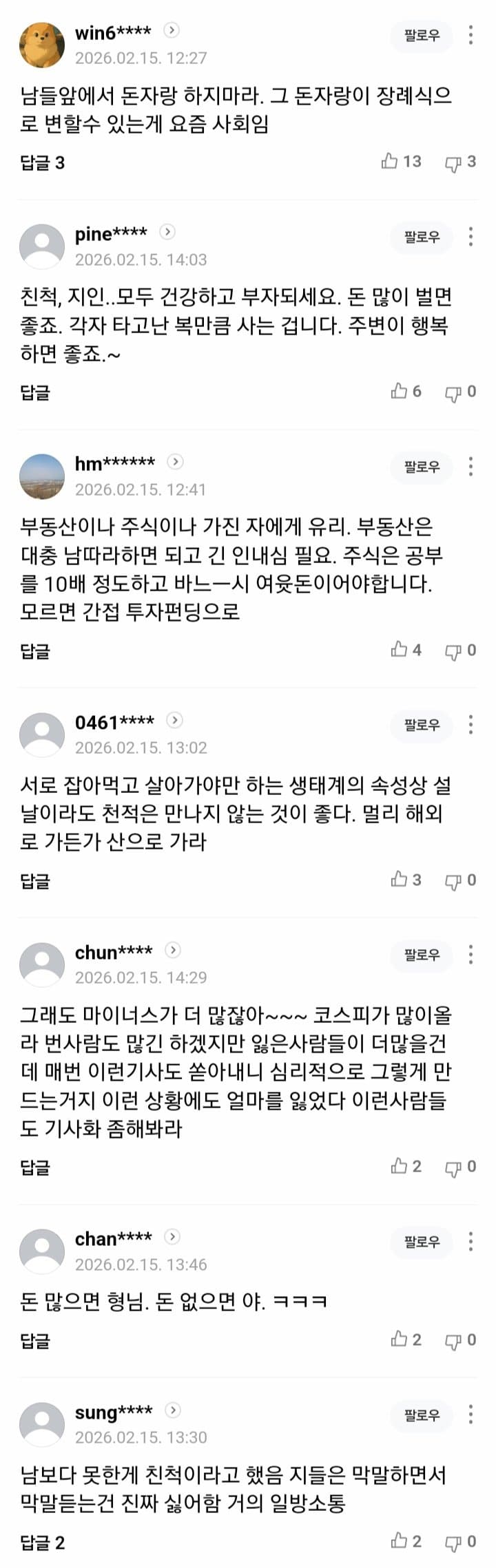Follow user chan****
The height and width of the screenshot is (1568, 496).
click(x=422, y=1242)
